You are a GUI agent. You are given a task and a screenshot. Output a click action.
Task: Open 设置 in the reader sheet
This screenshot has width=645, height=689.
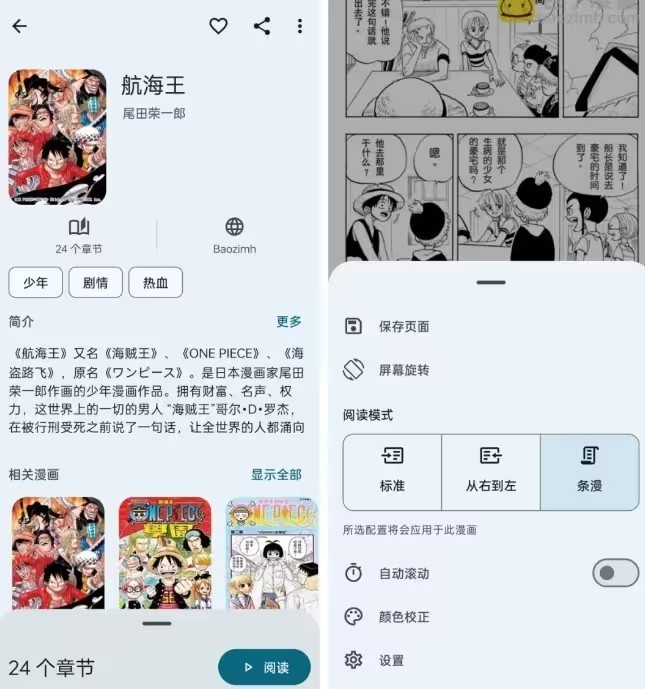tap(391, 660)
